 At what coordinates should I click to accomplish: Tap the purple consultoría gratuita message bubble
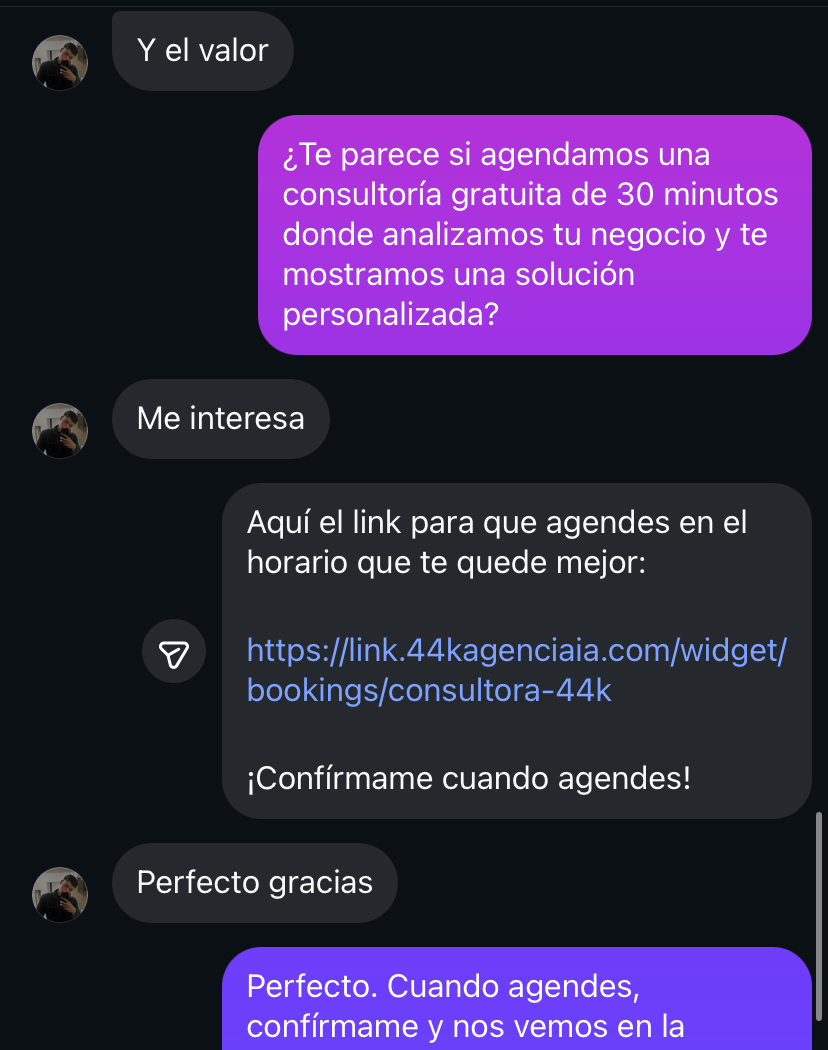click(535, 235)
